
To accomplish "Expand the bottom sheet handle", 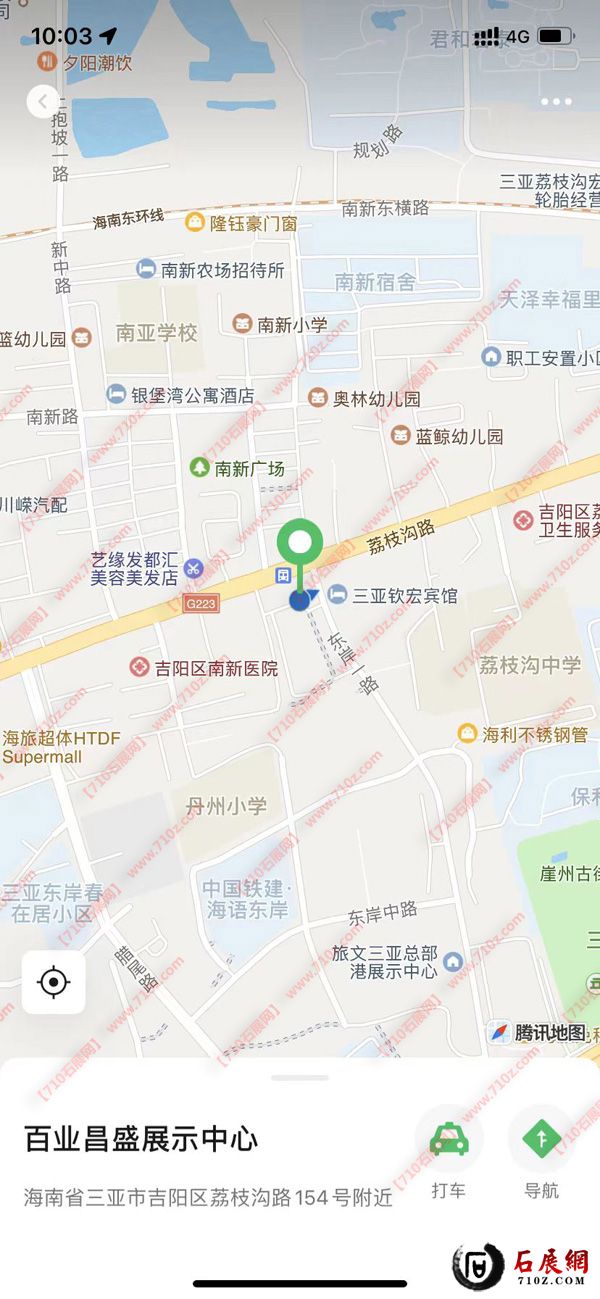I will [x=300, y=1078].
